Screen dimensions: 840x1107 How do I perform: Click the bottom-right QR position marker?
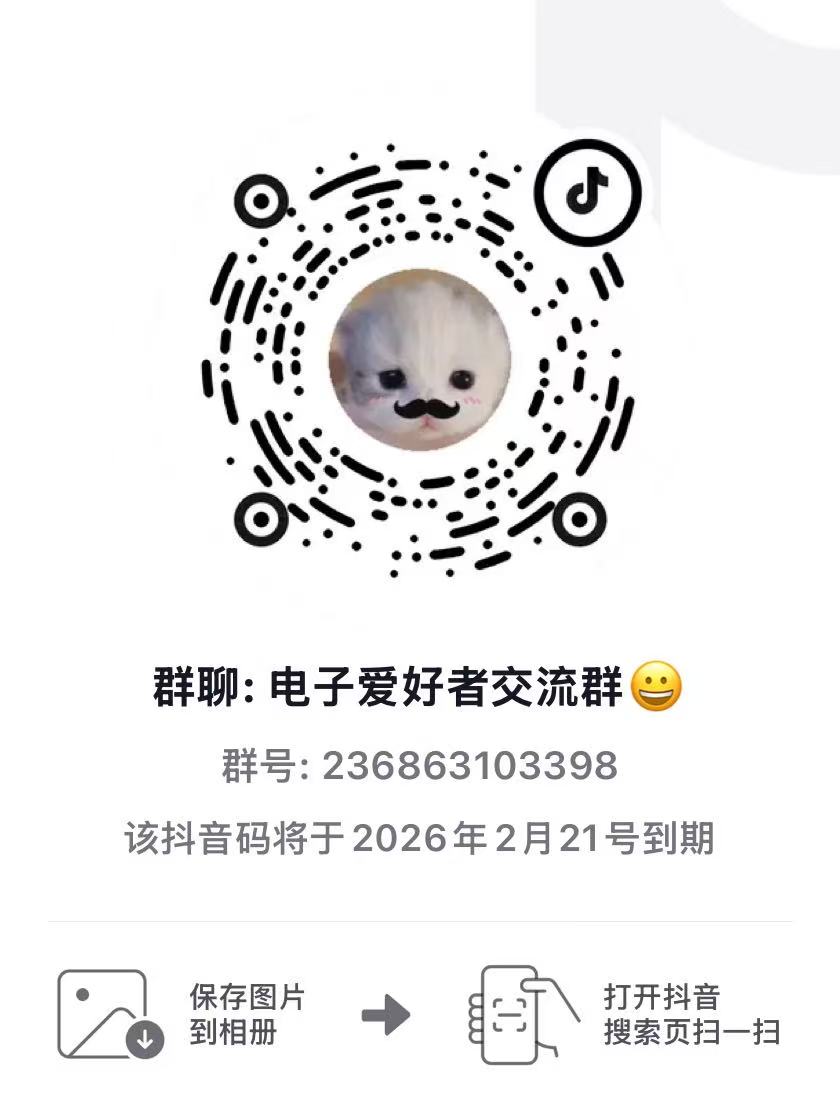pos(579,518)
